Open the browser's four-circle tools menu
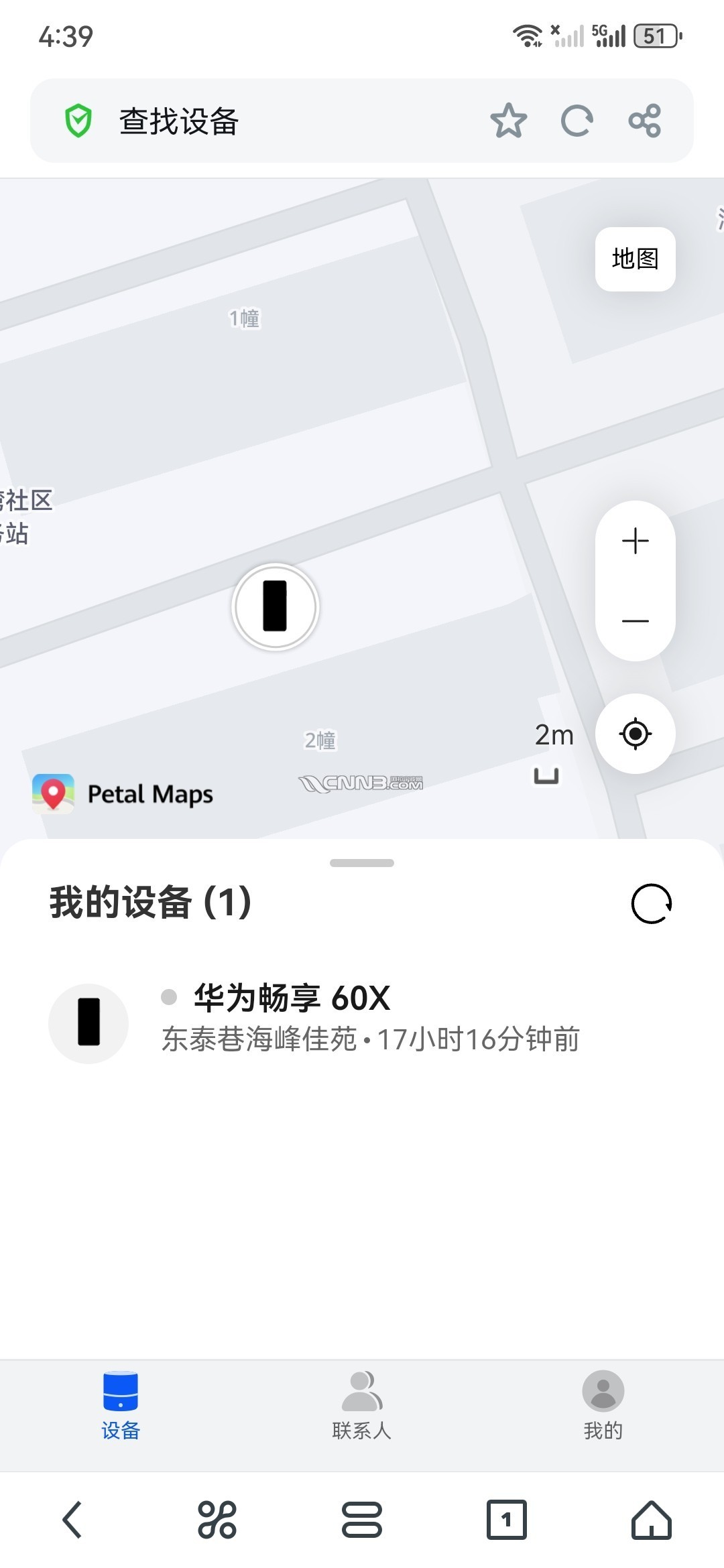Viewport: 724px width, 1568px height. tap(217, 1520)
